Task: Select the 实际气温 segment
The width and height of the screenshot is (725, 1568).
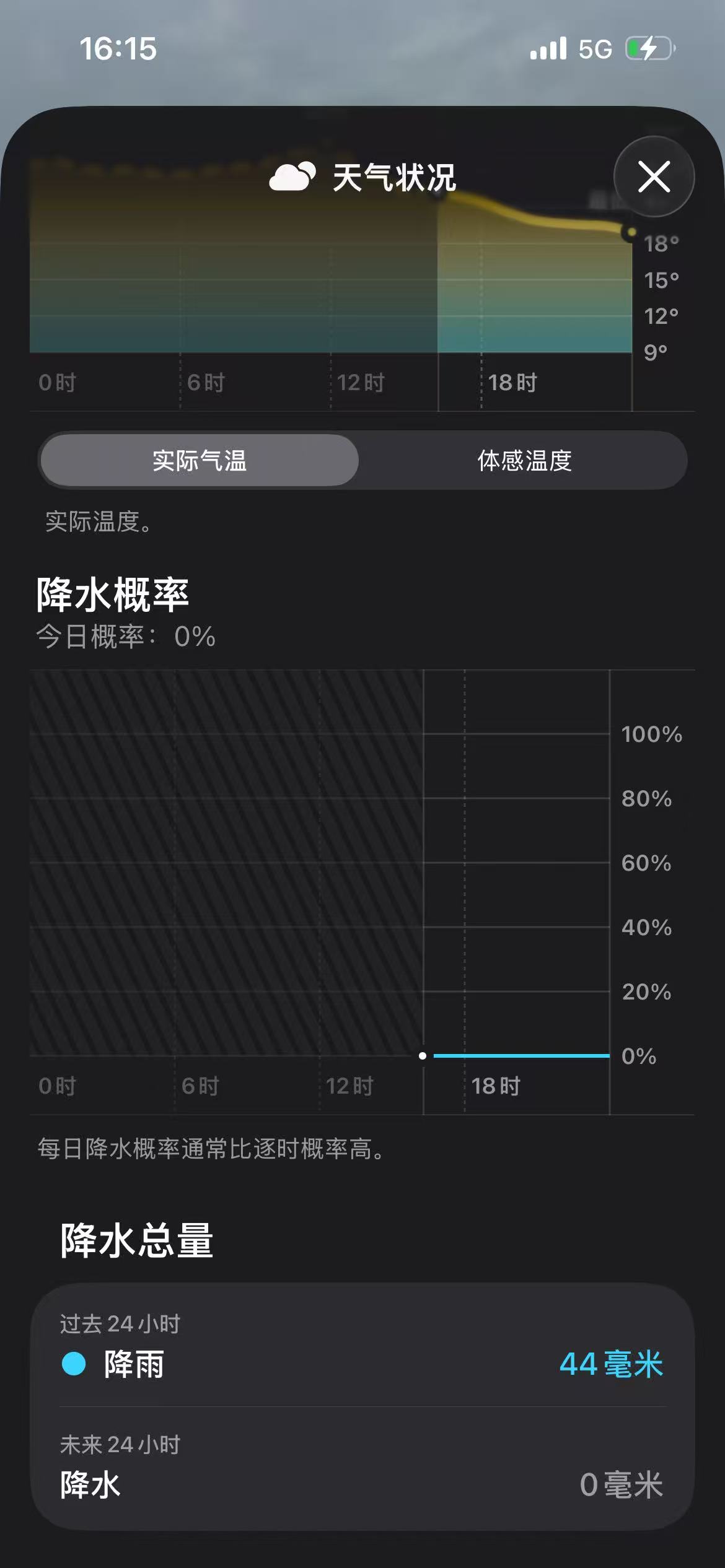Action: coord(200,461)
